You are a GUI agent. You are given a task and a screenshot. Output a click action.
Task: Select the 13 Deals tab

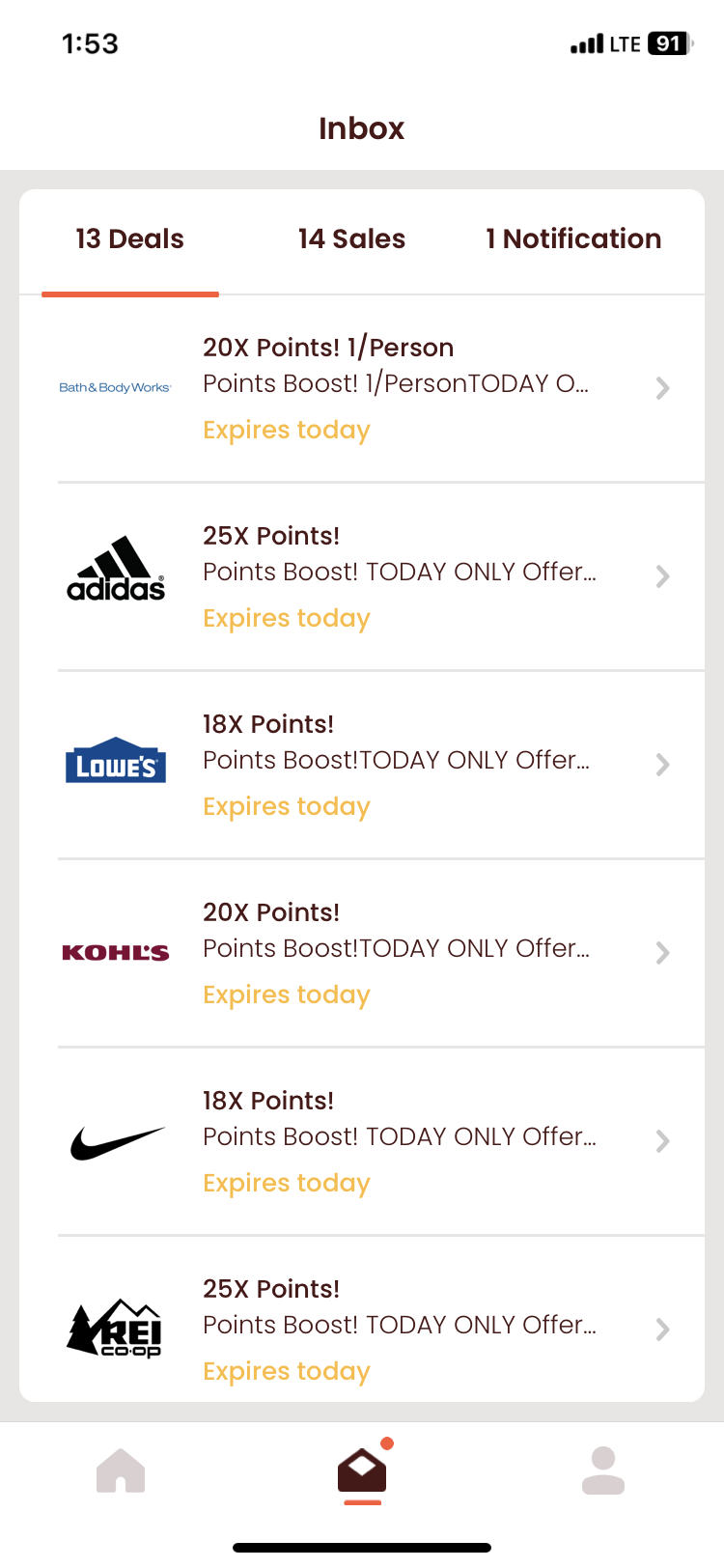click(x=130, y=239)
